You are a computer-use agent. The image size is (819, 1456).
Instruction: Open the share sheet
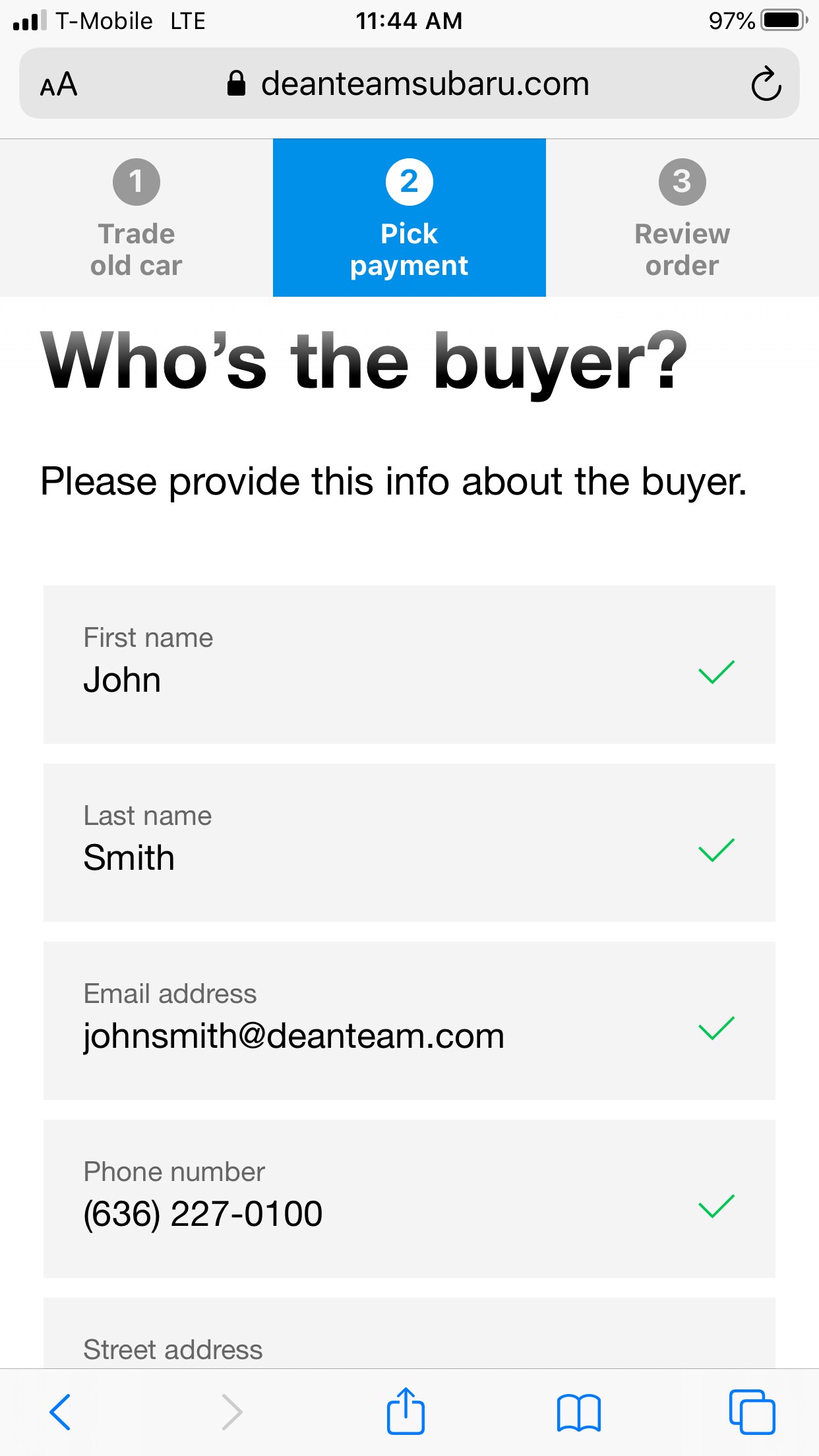click(x=406, y=1412)
